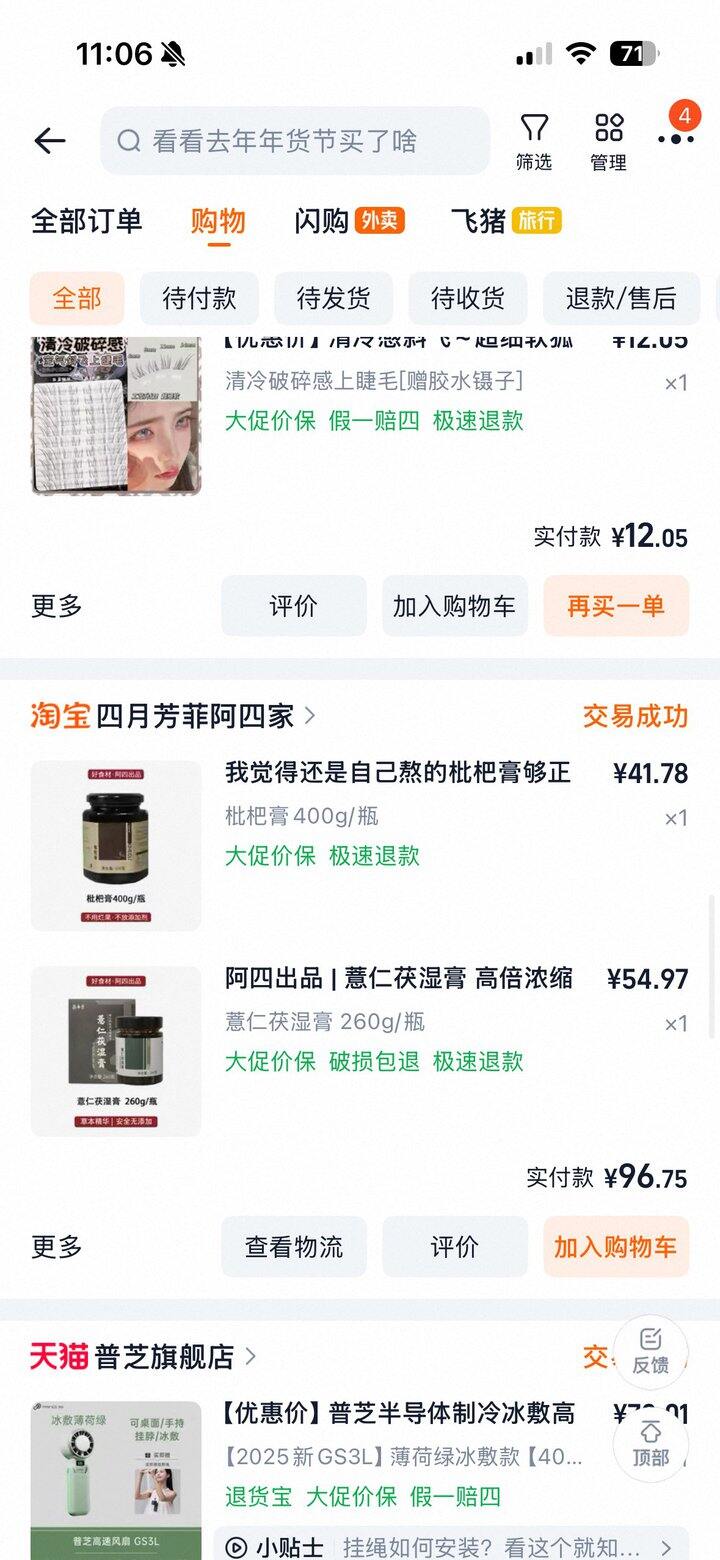Viewport: 720px width, 1560px height.
Task: Tap 查看物流 to track shipment
Action: (x=294, y=1247)
